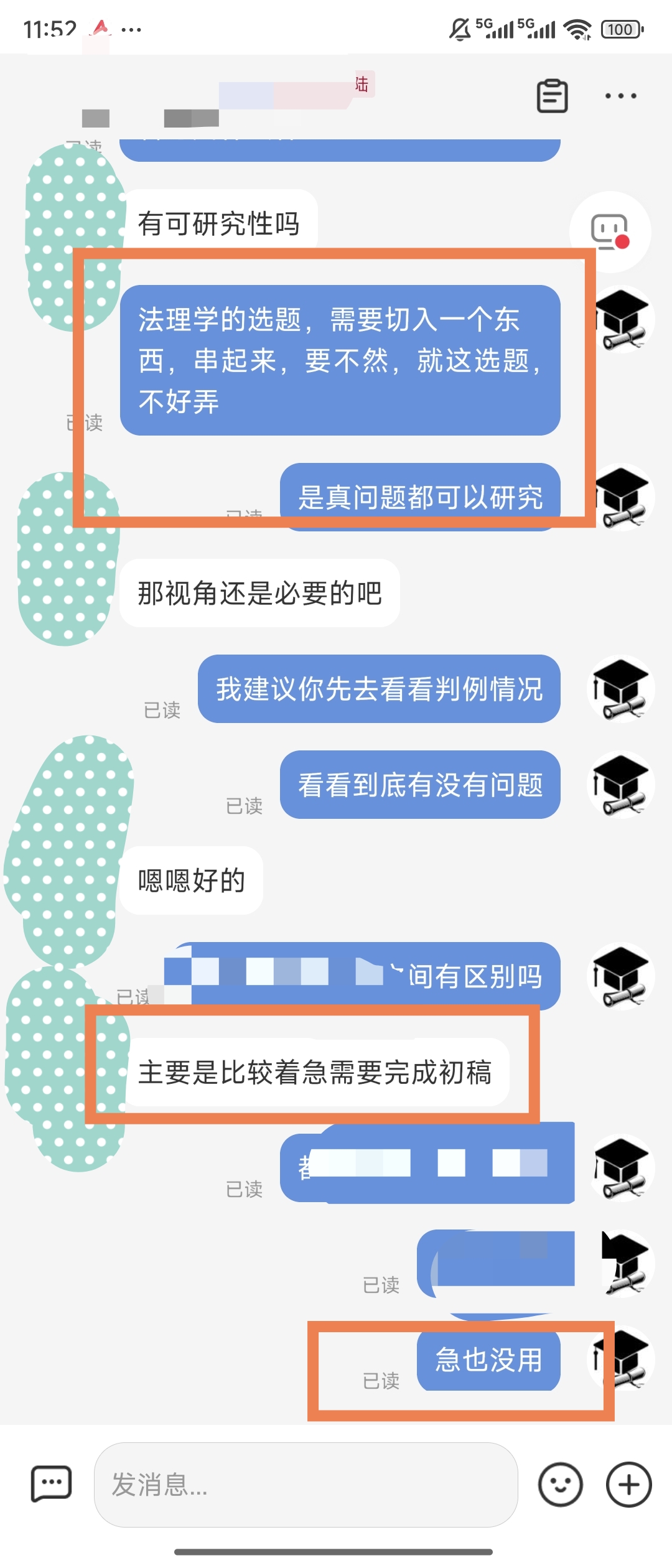Image resolution: width=672 pixels, height=1568 pixels.
Task: Open quick replies chat-bubble icon
Action: click(51, 1485)
